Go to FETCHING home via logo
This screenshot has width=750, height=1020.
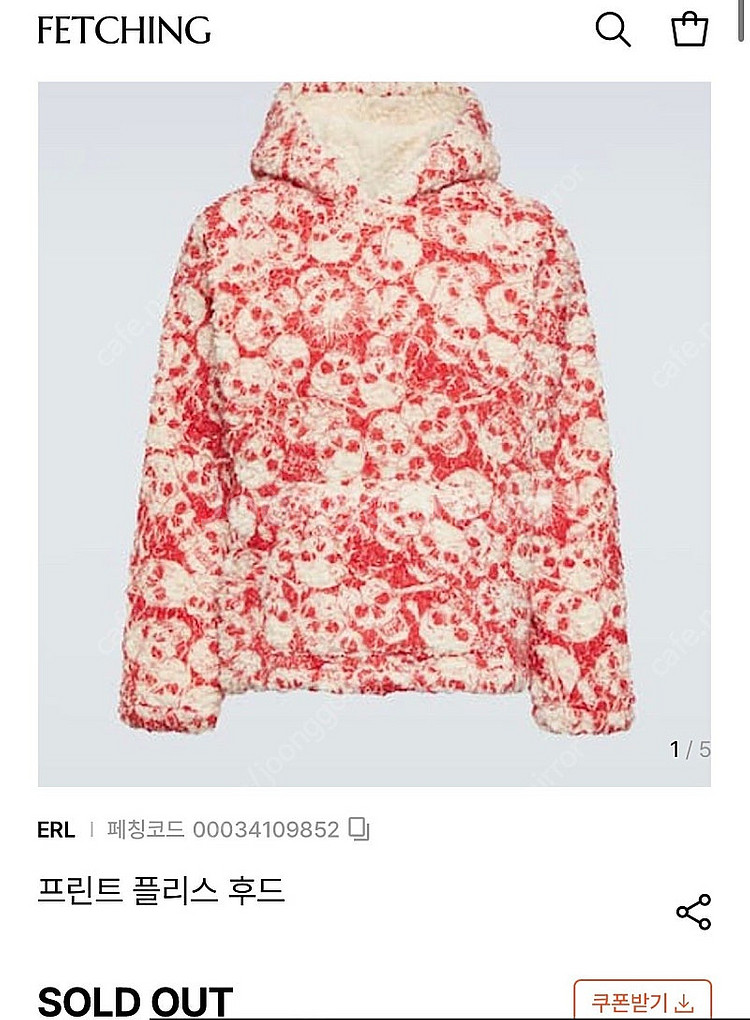coord(124,30)
